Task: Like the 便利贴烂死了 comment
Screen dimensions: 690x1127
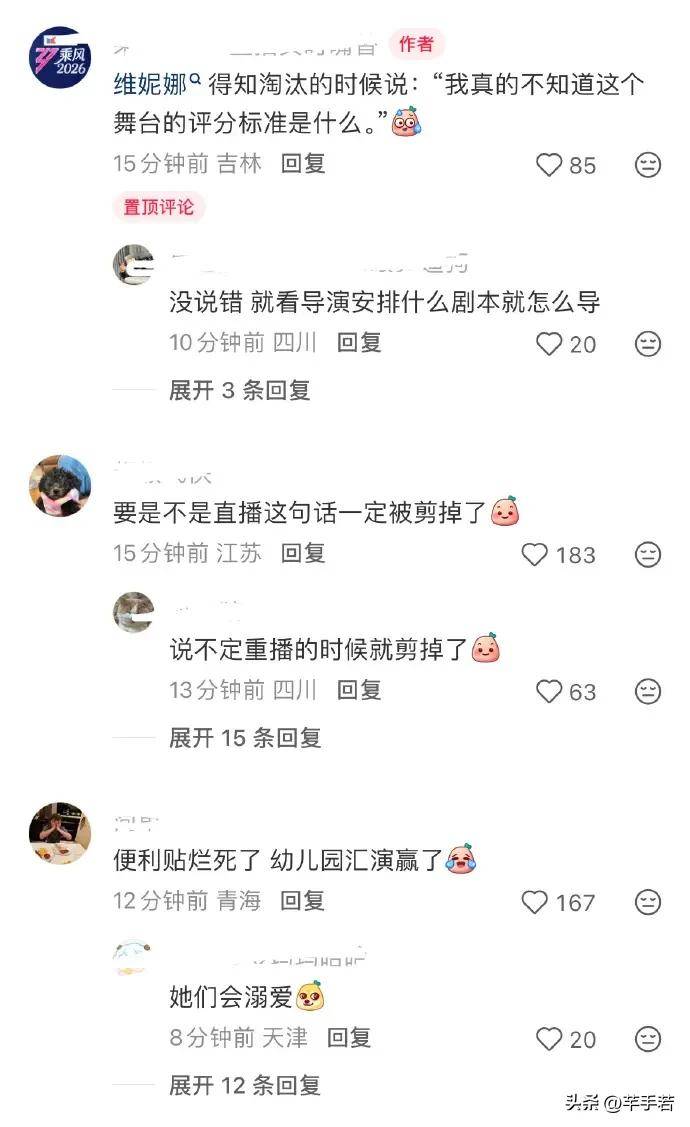Action: [x=536, y=902]
